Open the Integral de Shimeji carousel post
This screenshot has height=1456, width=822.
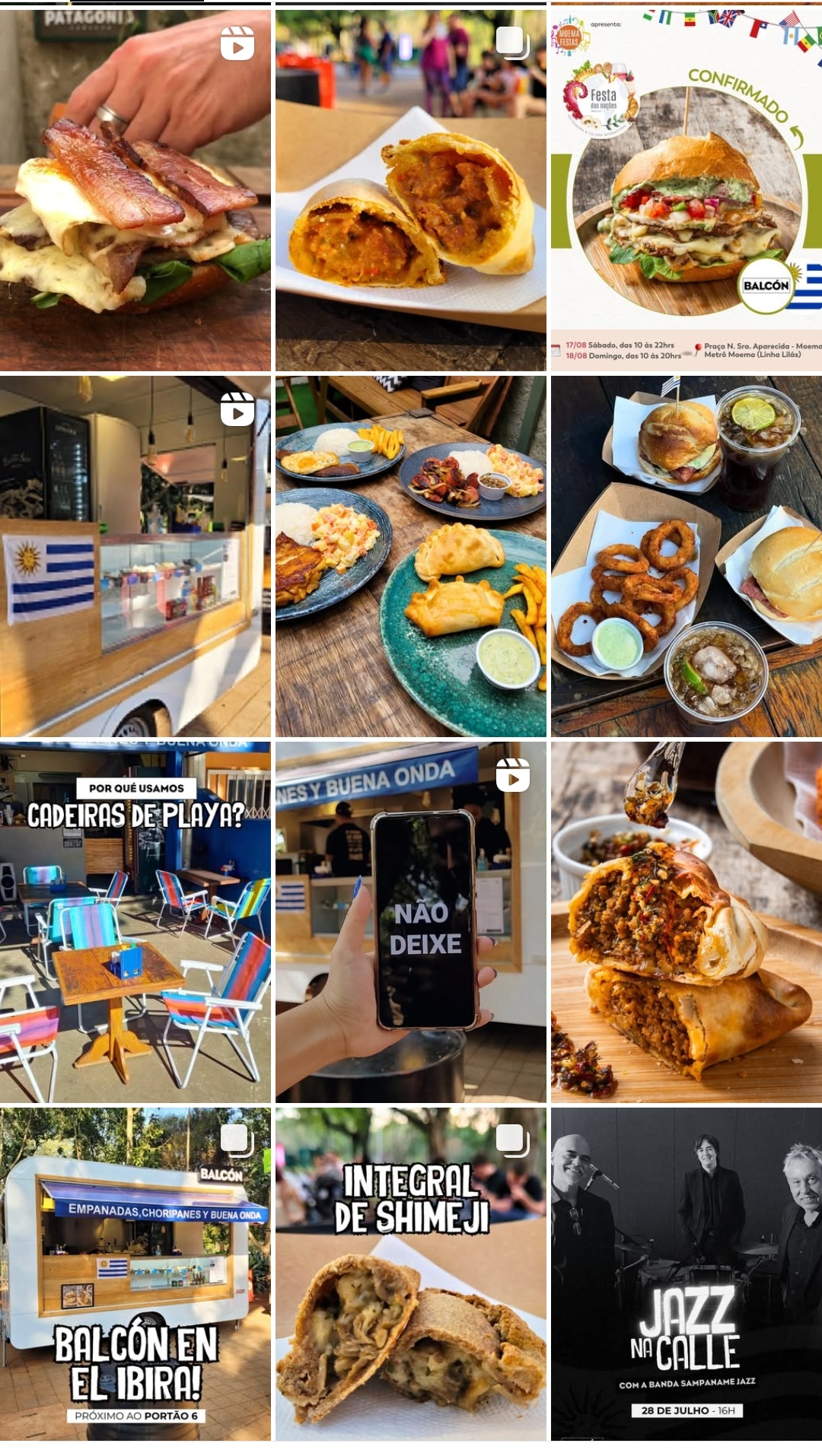(411, 1274)
